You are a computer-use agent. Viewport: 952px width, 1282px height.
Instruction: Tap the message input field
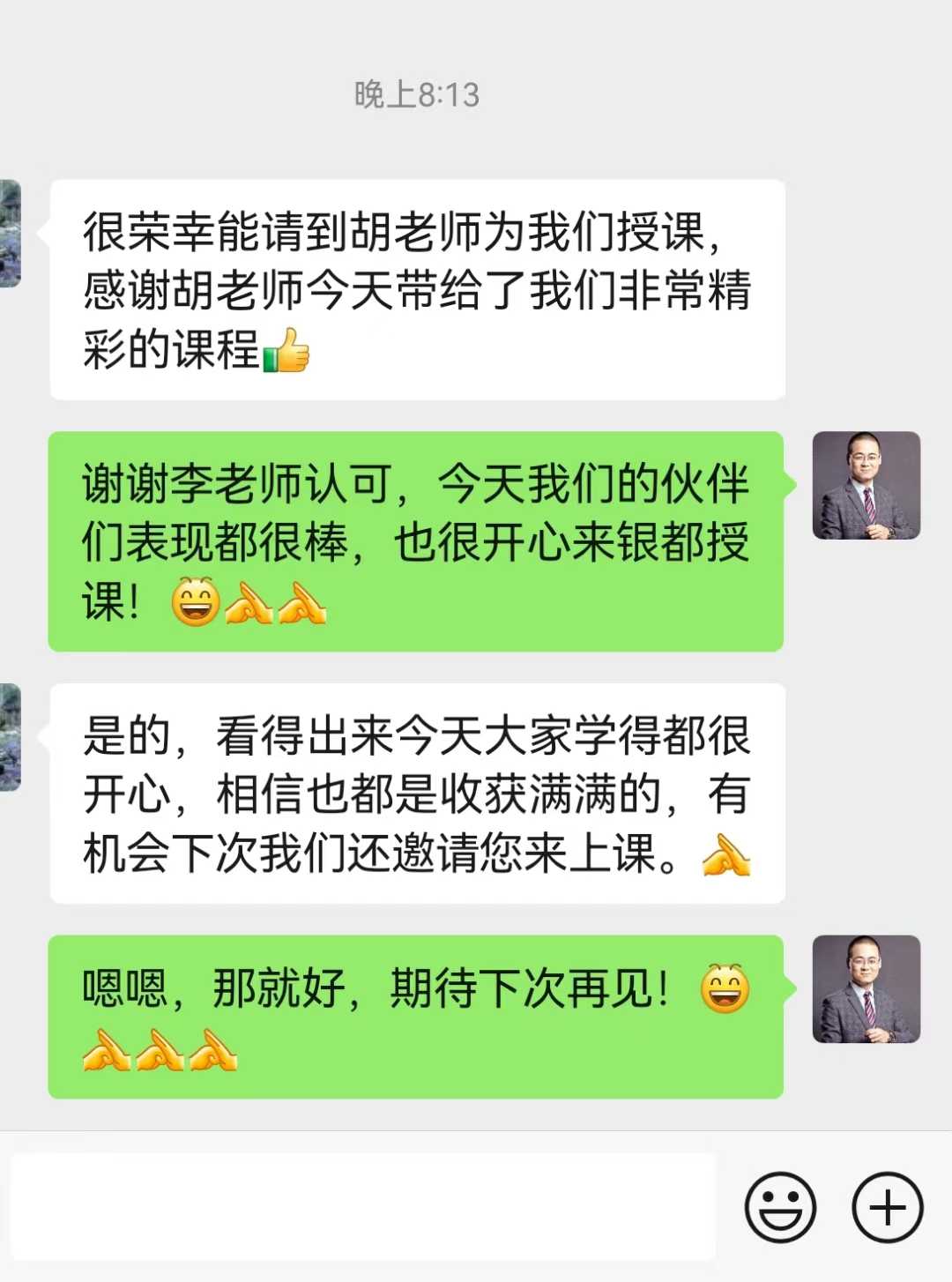pos(362,1206)
